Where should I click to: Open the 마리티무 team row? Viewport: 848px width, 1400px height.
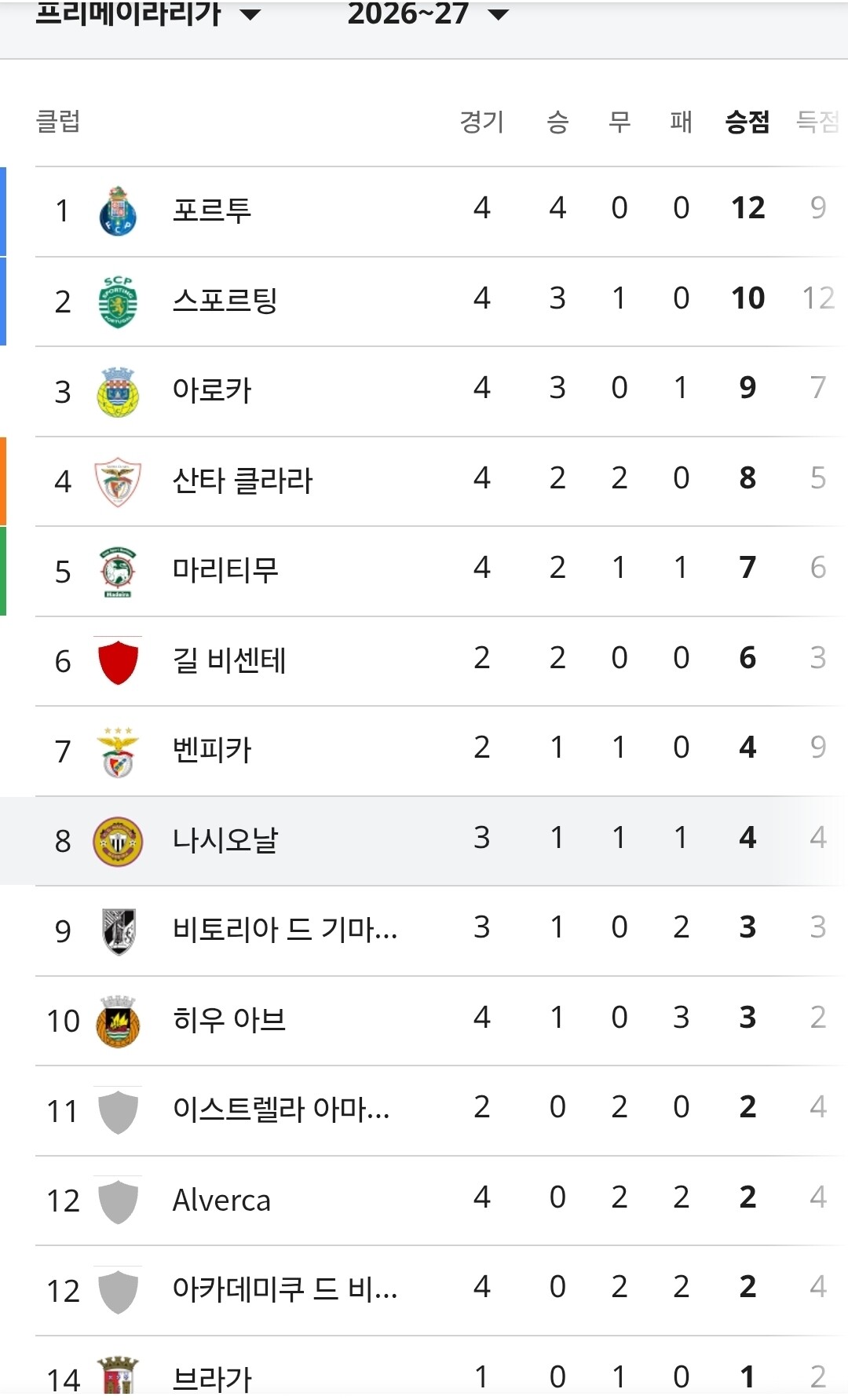click(424, 571)
